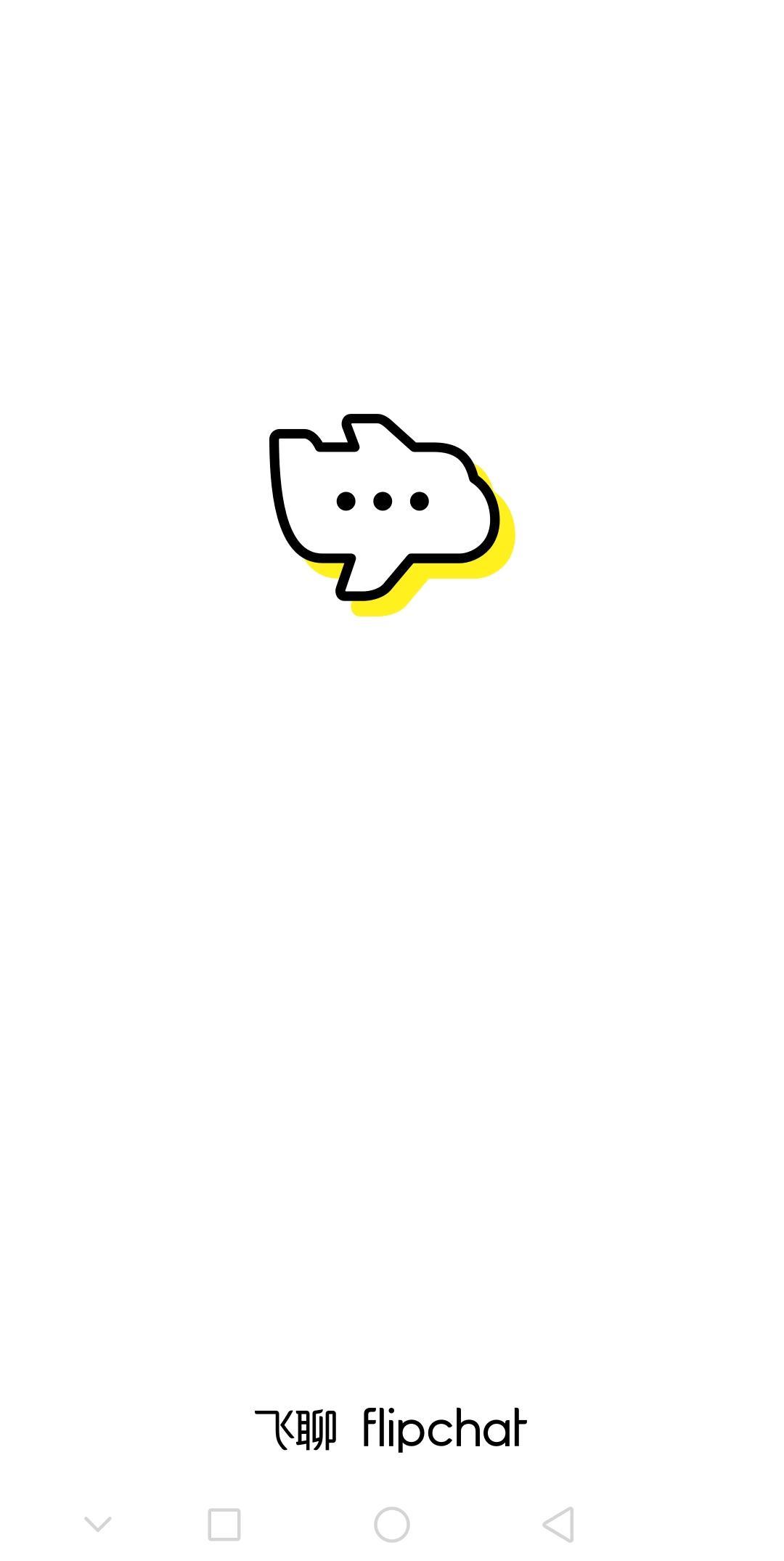Go to the home screen
Viewport: 784px width, 1561px height.
(392, 1524)
